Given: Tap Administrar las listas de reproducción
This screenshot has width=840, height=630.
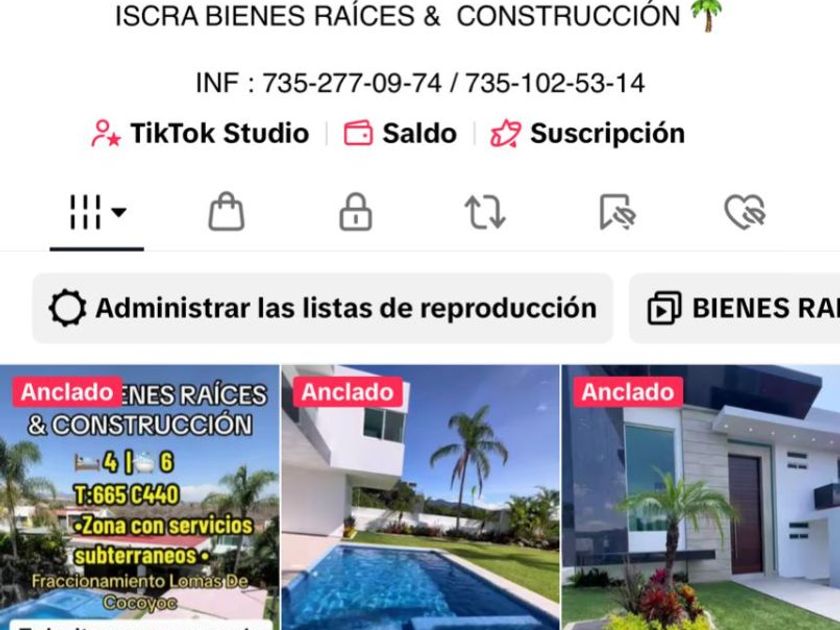Looking at the screenshot, I should (x=322, y=308).
